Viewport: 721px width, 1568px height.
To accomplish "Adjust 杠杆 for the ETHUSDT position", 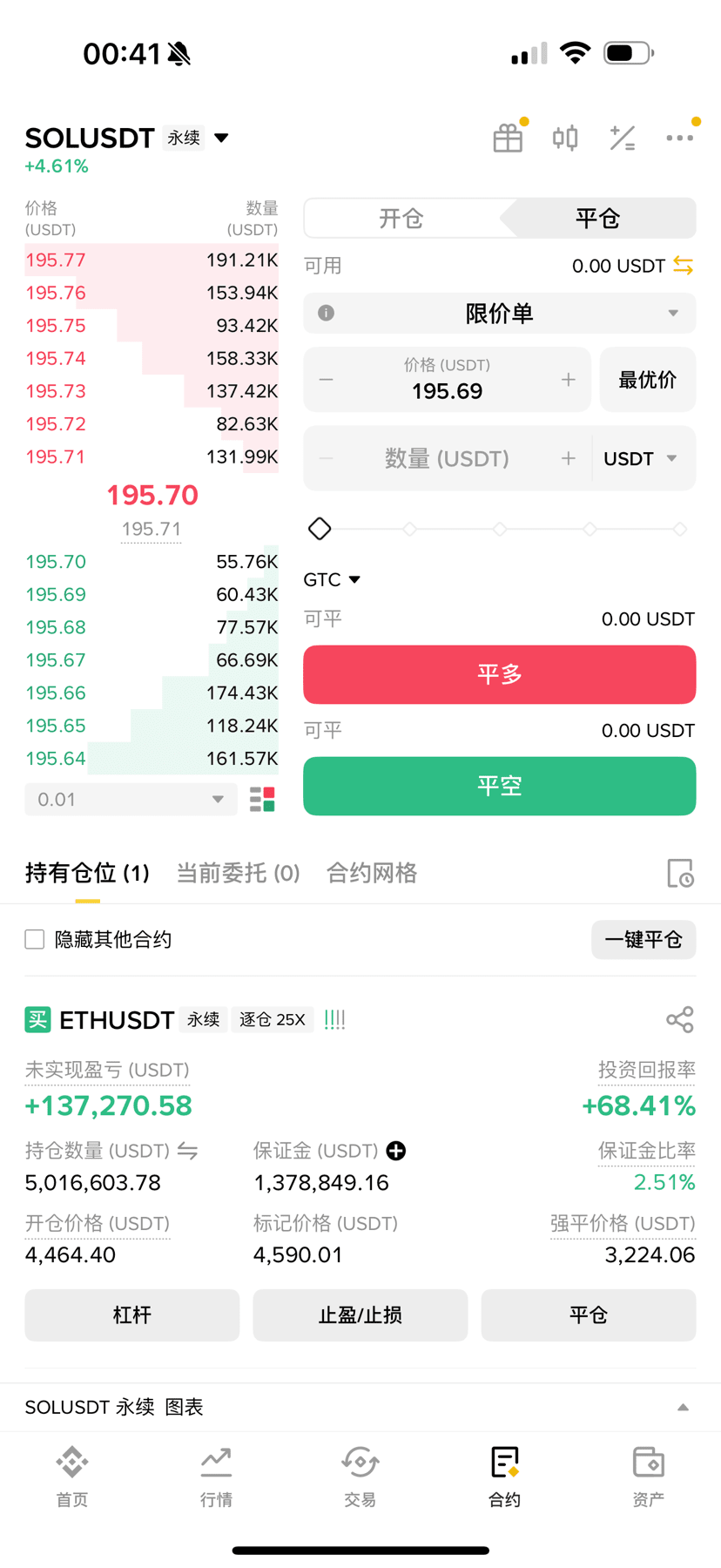I will (132, 1315).
